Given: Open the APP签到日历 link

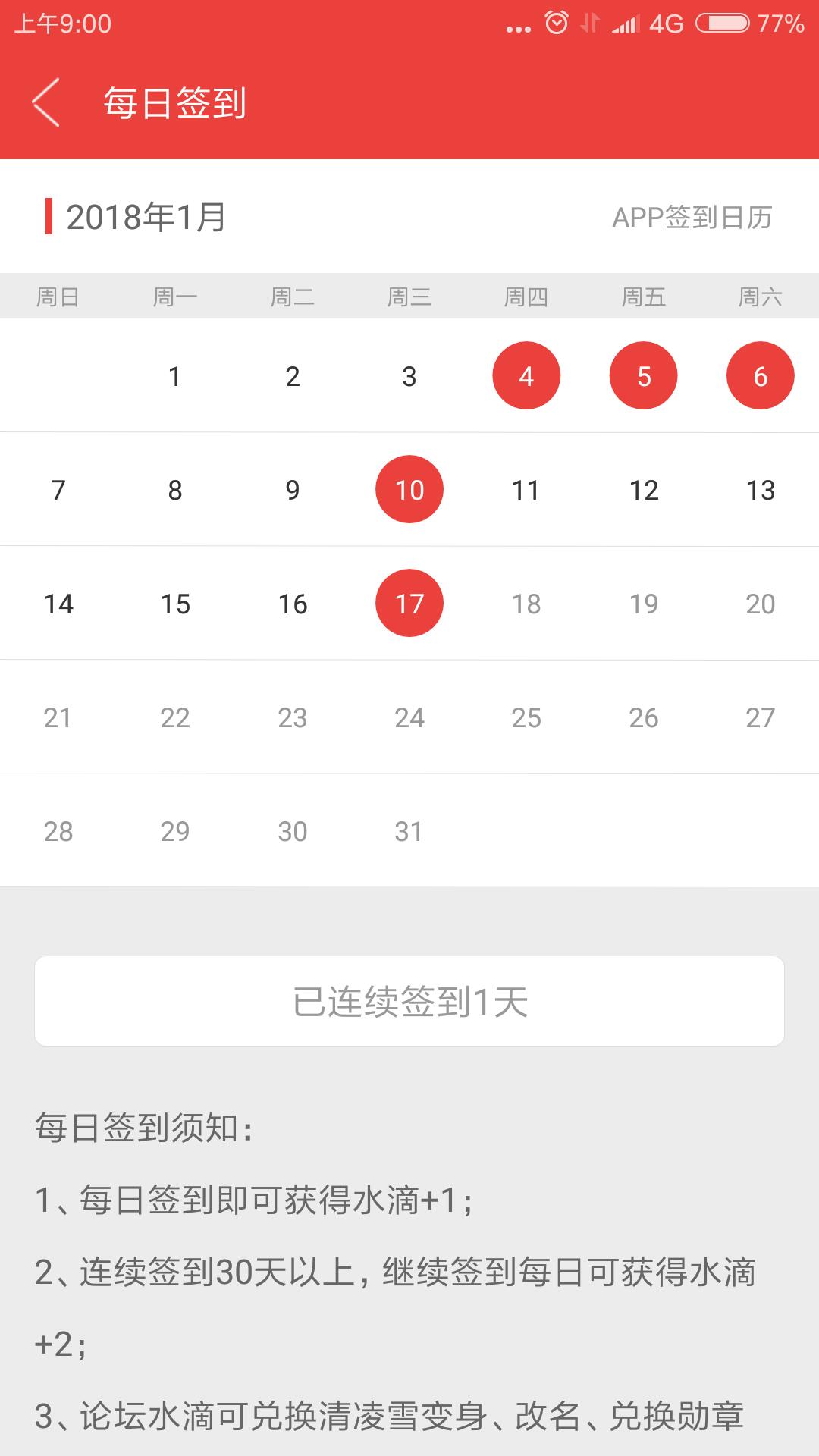Looking at the screenshot, I should 692,218.
